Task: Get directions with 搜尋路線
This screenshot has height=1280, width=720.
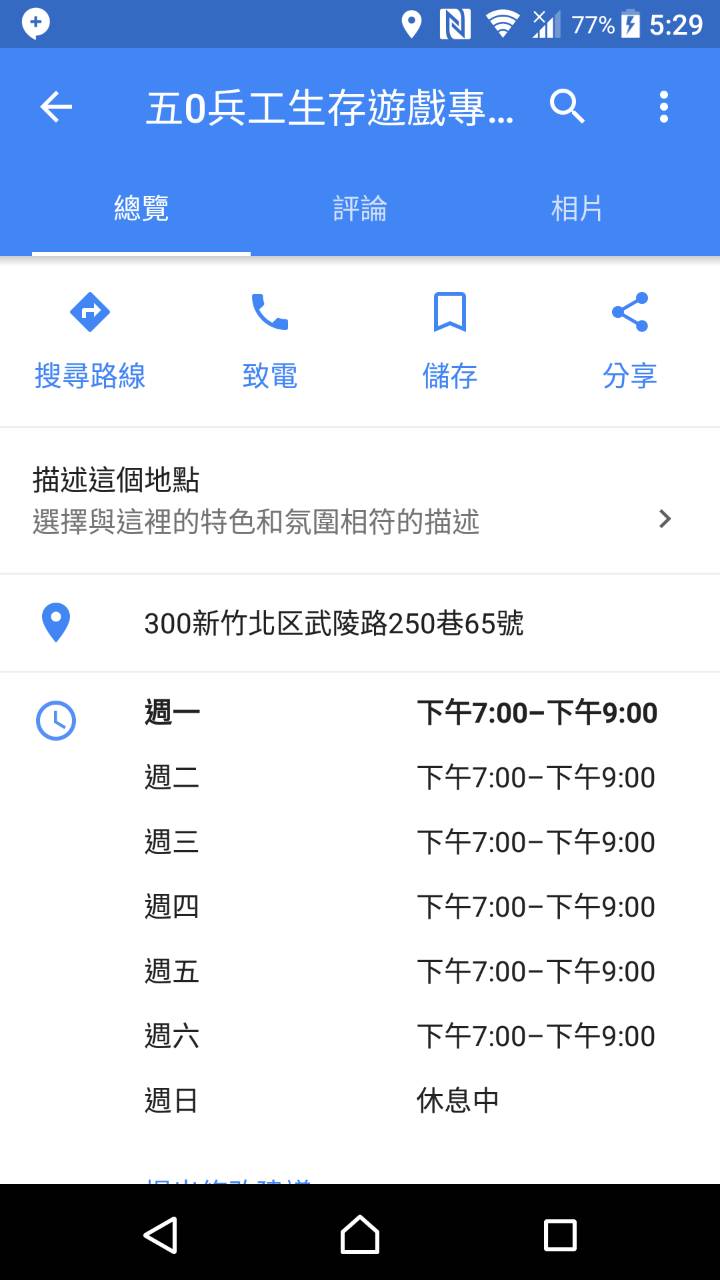Action: (x=90, y=341)
